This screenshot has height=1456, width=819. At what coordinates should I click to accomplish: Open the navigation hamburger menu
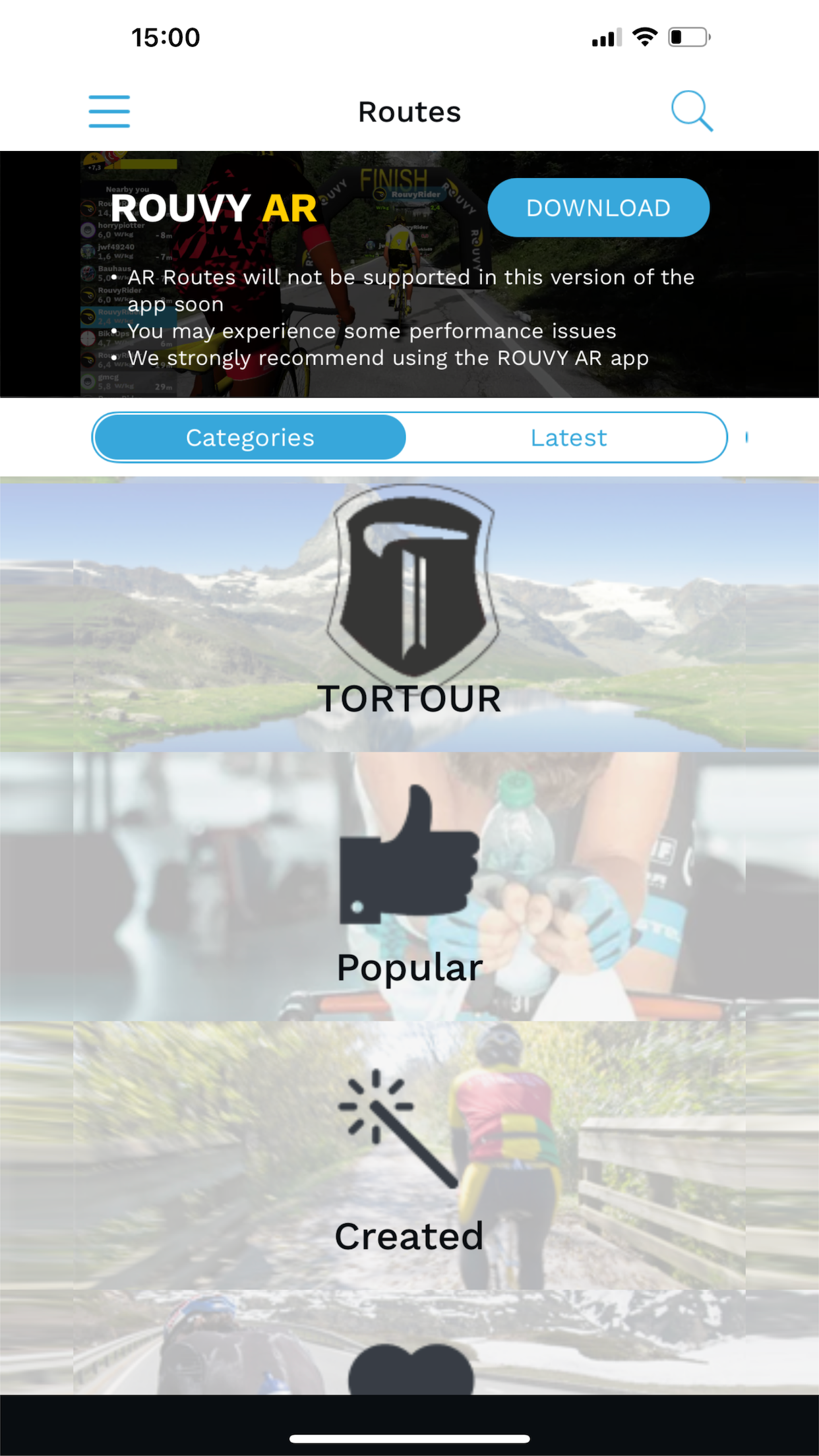108,111
